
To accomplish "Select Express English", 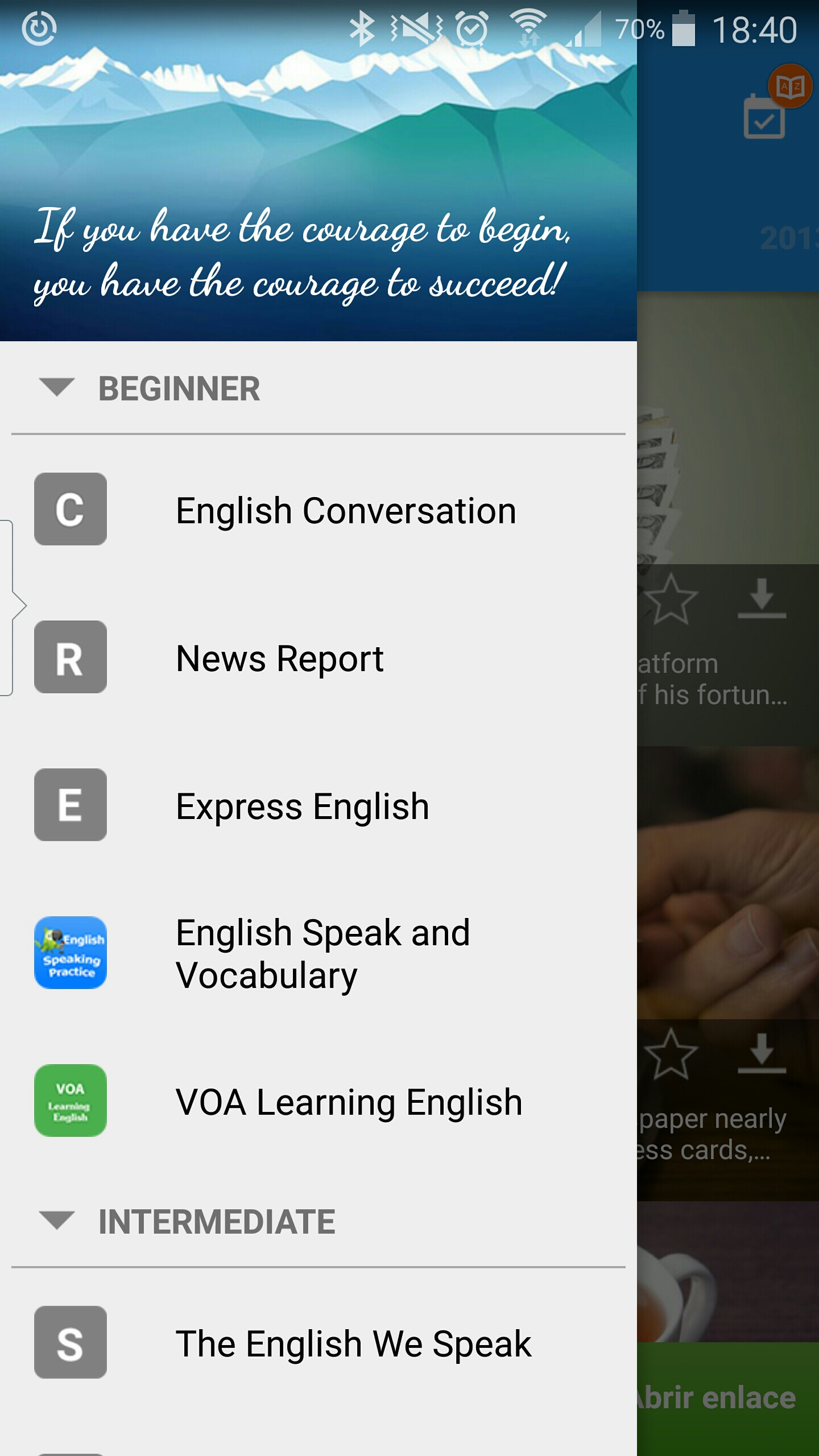I will pyautogui.click(x=303, y=806).
